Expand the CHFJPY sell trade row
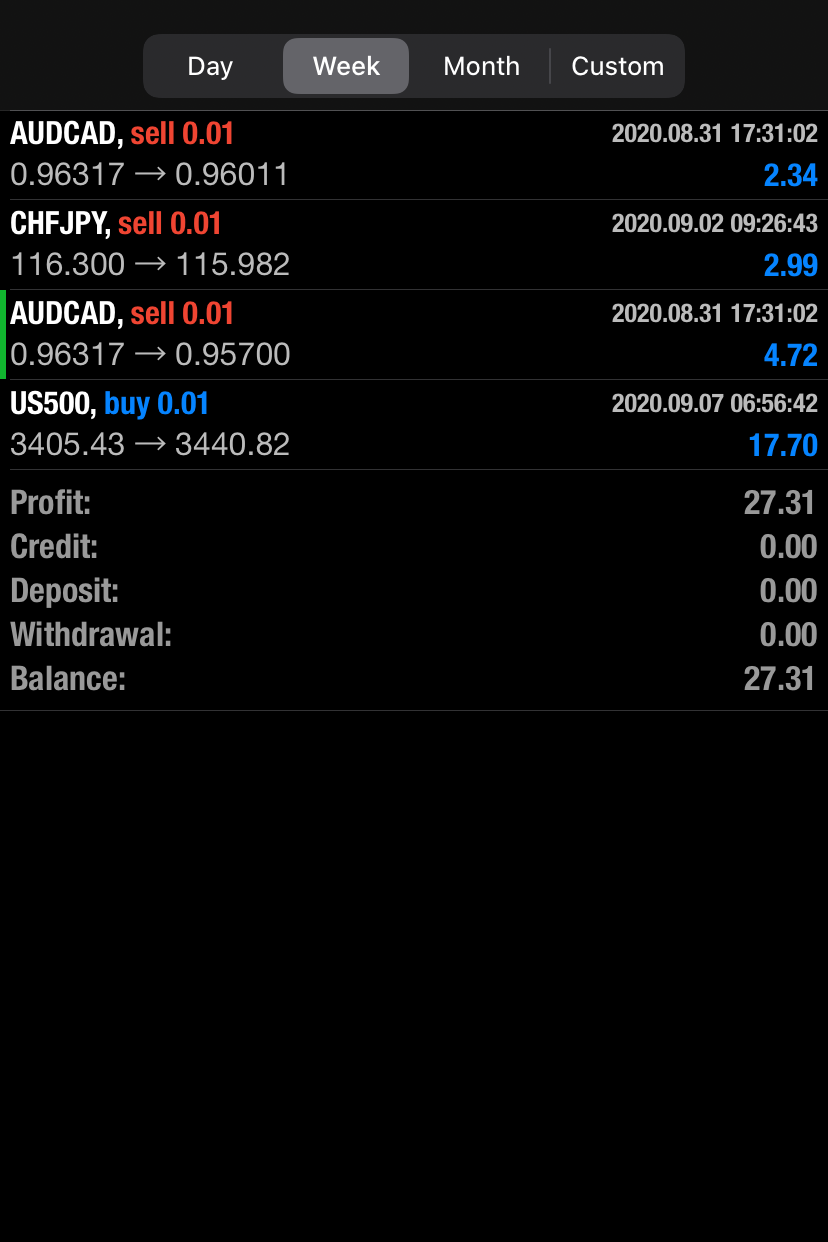The height and width of the screenshot is (1242, 828). point(414,245)
